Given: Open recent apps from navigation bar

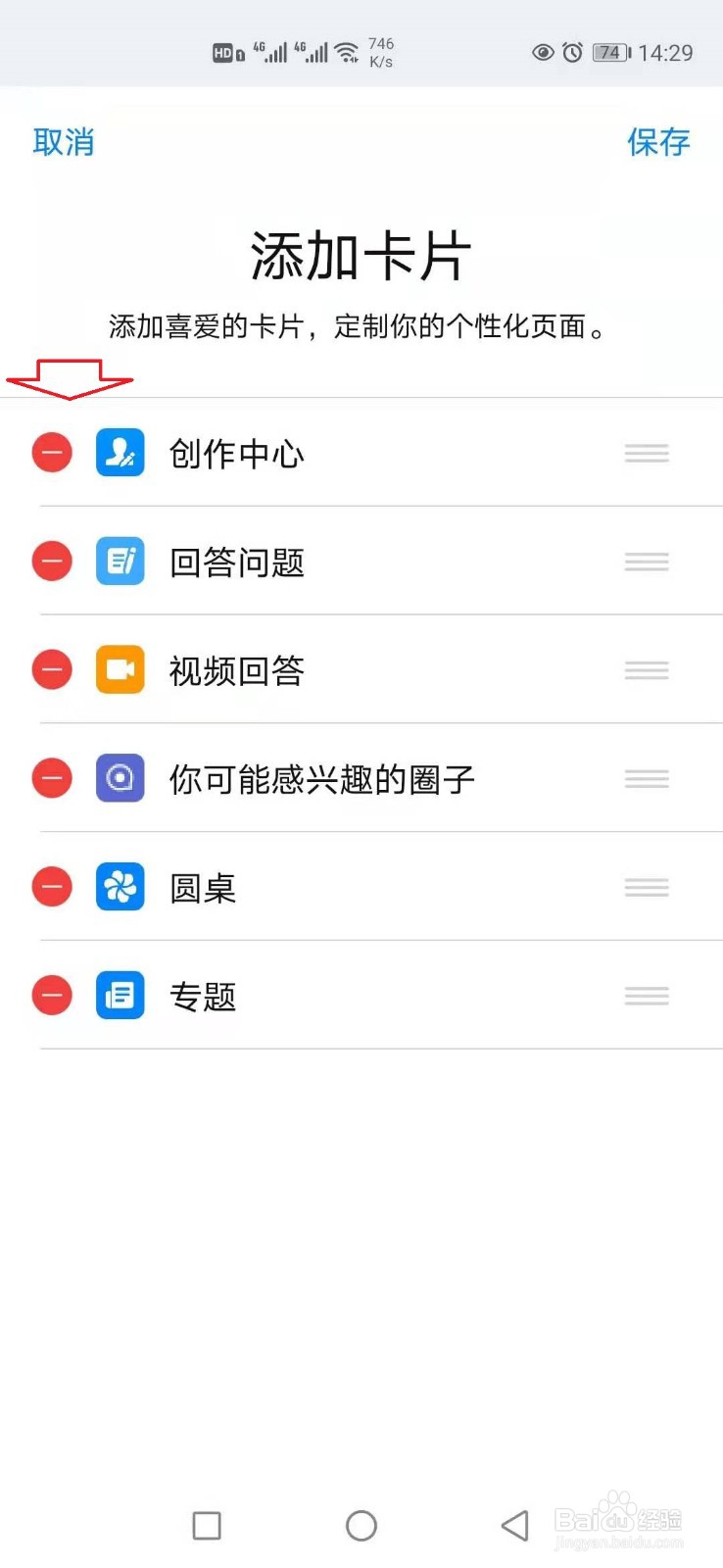Looking at the screenshot, I should tap(207, 1525).
